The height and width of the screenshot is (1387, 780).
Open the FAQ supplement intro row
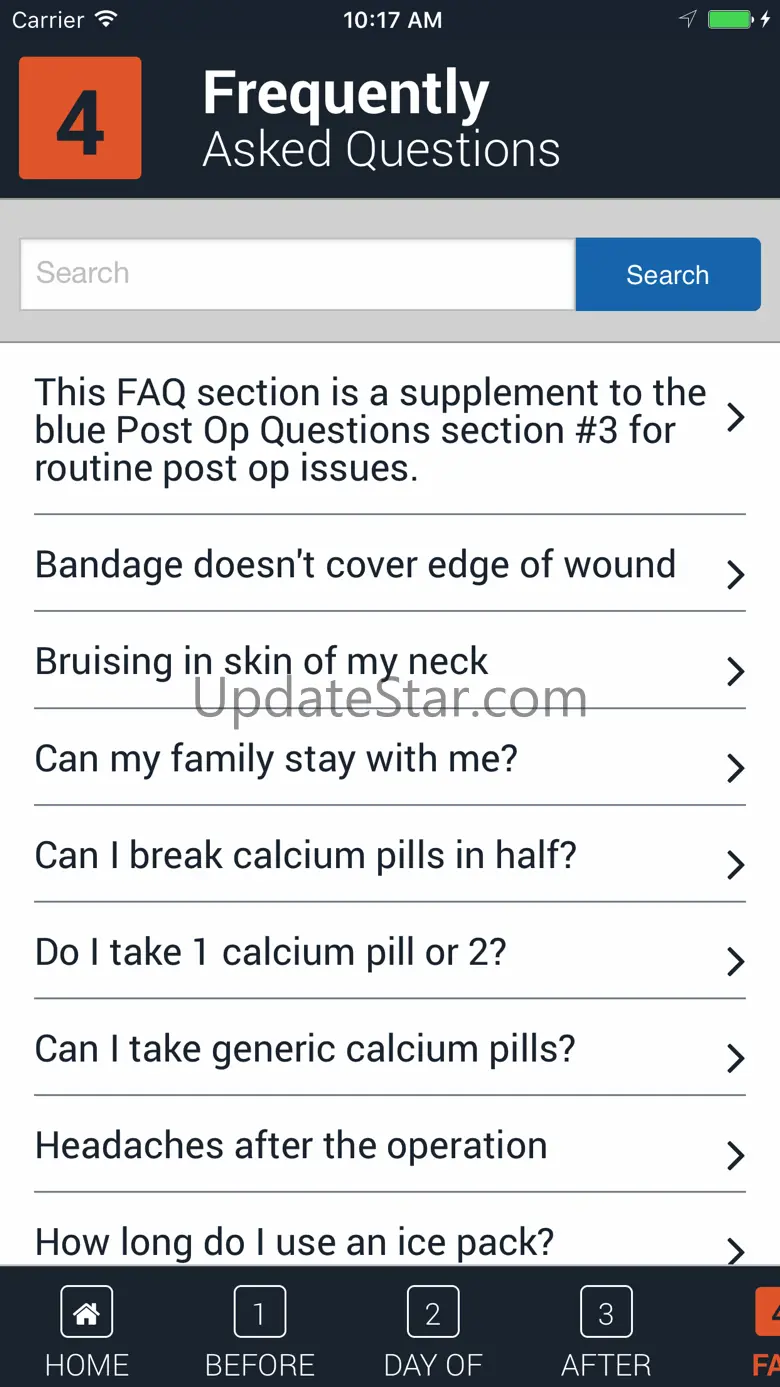pos(390,430)
